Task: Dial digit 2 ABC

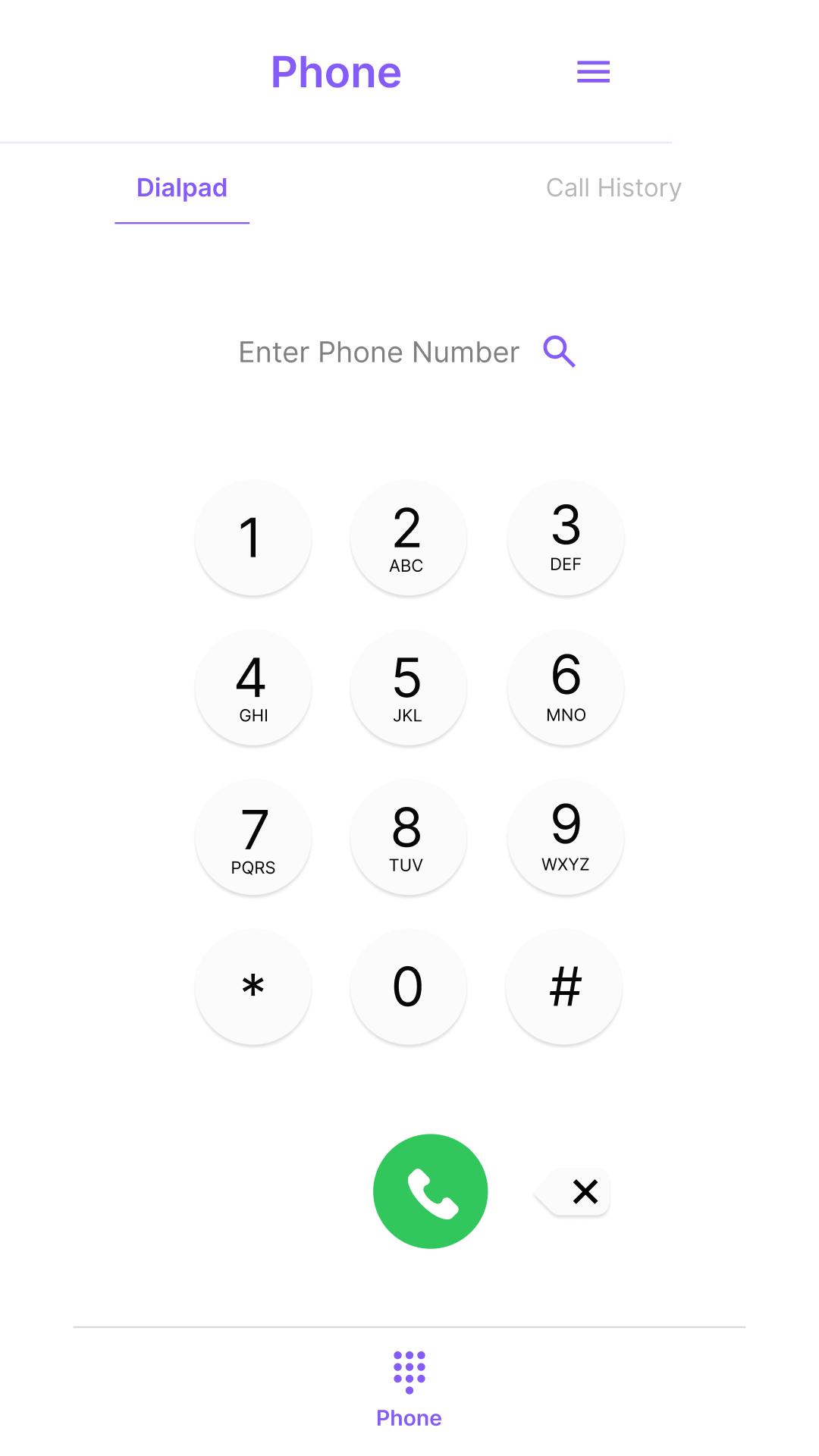Action: point(408,538)
